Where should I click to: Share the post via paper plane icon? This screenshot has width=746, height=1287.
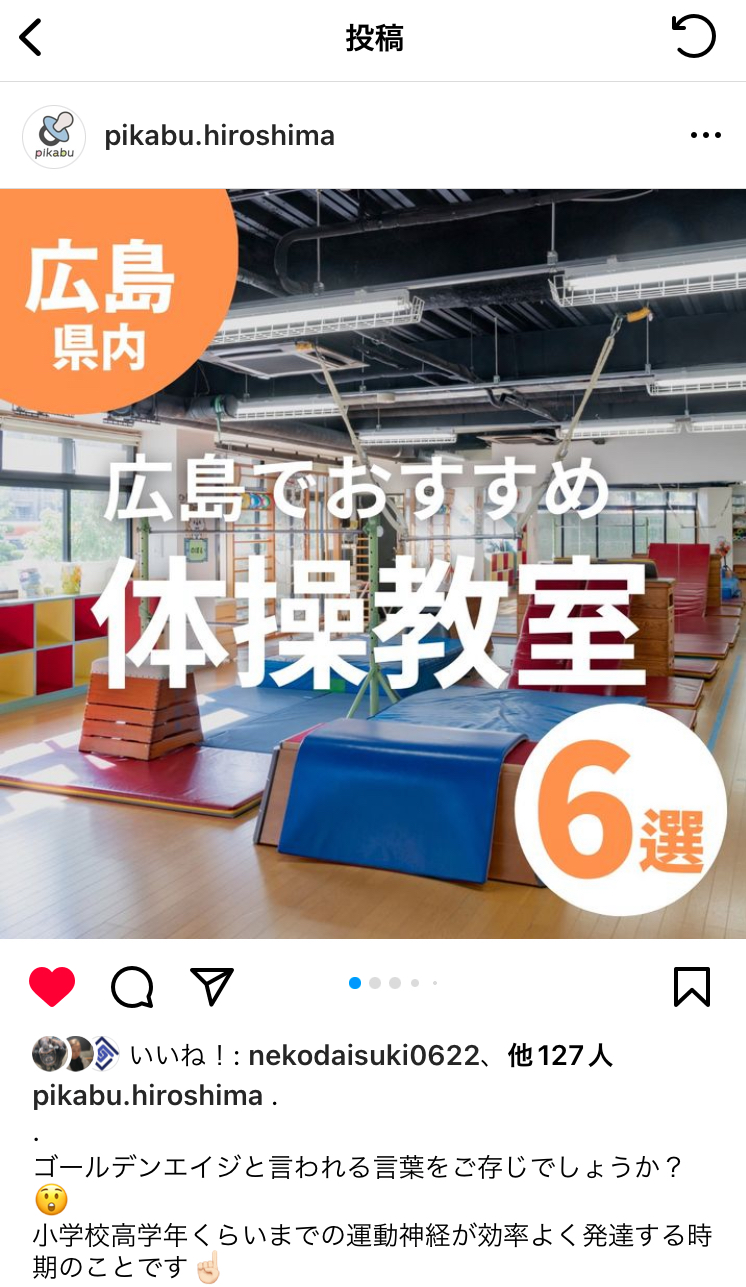[212, 986]
